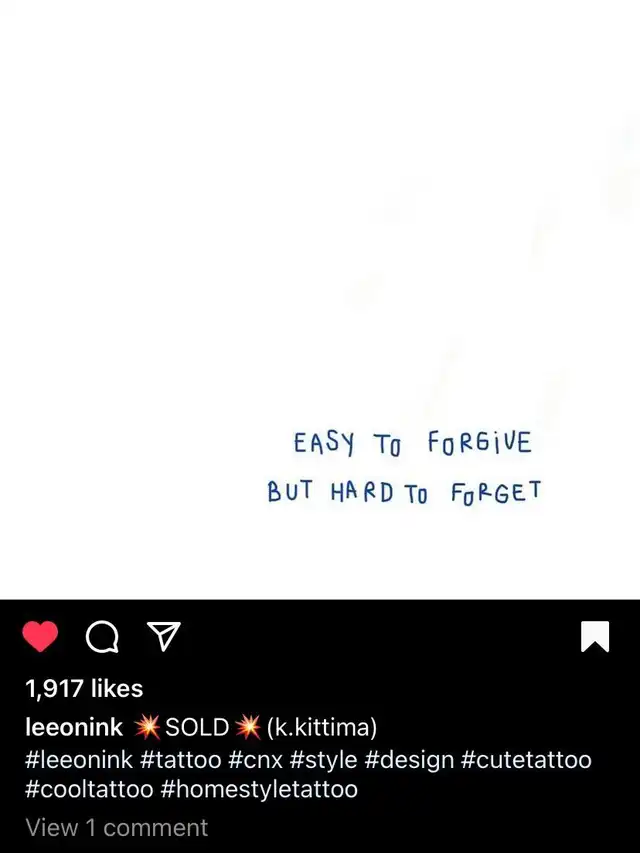Image resolution: width=640 pixels, height=853 pixels.
Task: View 1 comment on this post
Action: click(x=116, y=827)
